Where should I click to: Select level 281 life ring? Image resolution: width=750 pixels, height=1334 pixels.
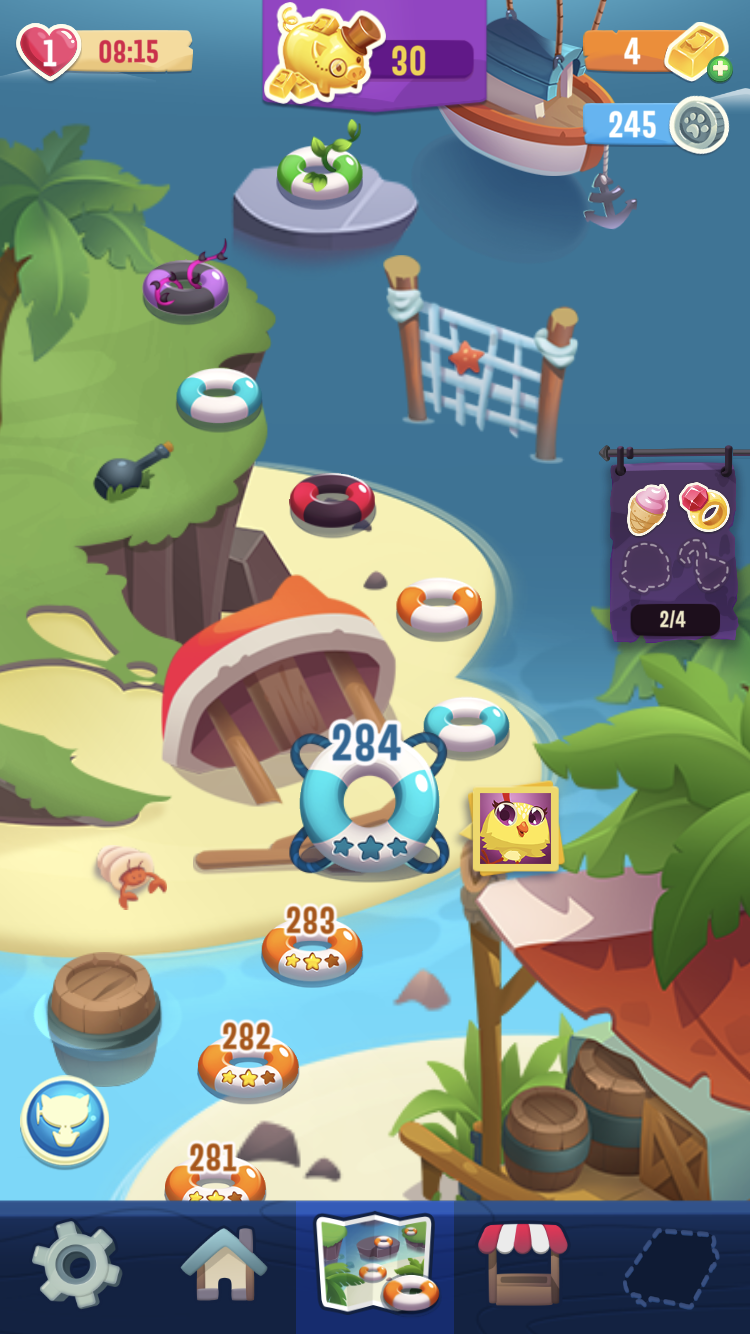tap(214, 1180)
